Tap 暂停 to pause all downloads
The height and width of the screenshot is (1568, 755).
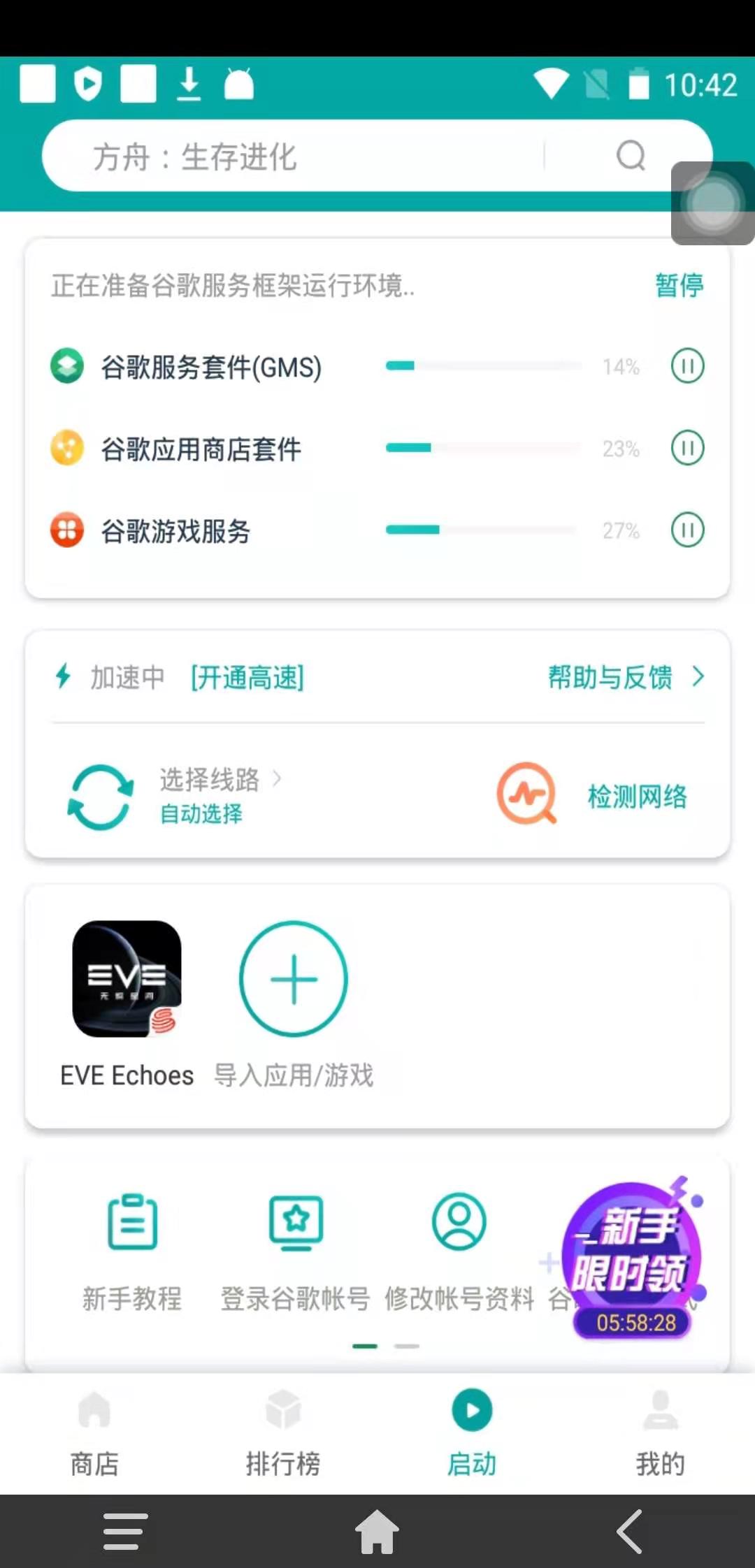pyautogui.click(x=679, y=285)
